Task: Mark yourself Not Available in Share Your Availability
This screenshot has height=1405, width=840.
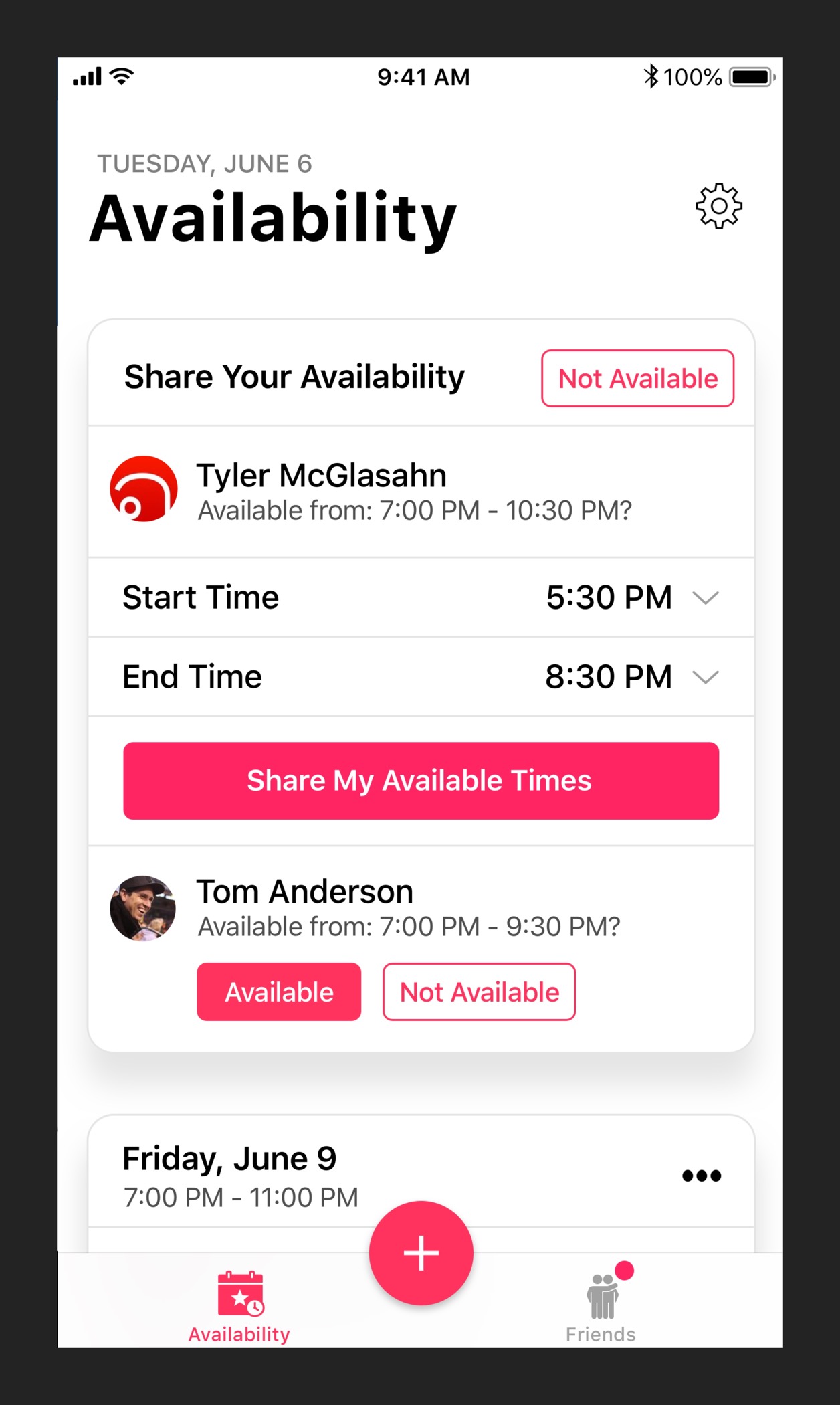Action: pos(637,379)
